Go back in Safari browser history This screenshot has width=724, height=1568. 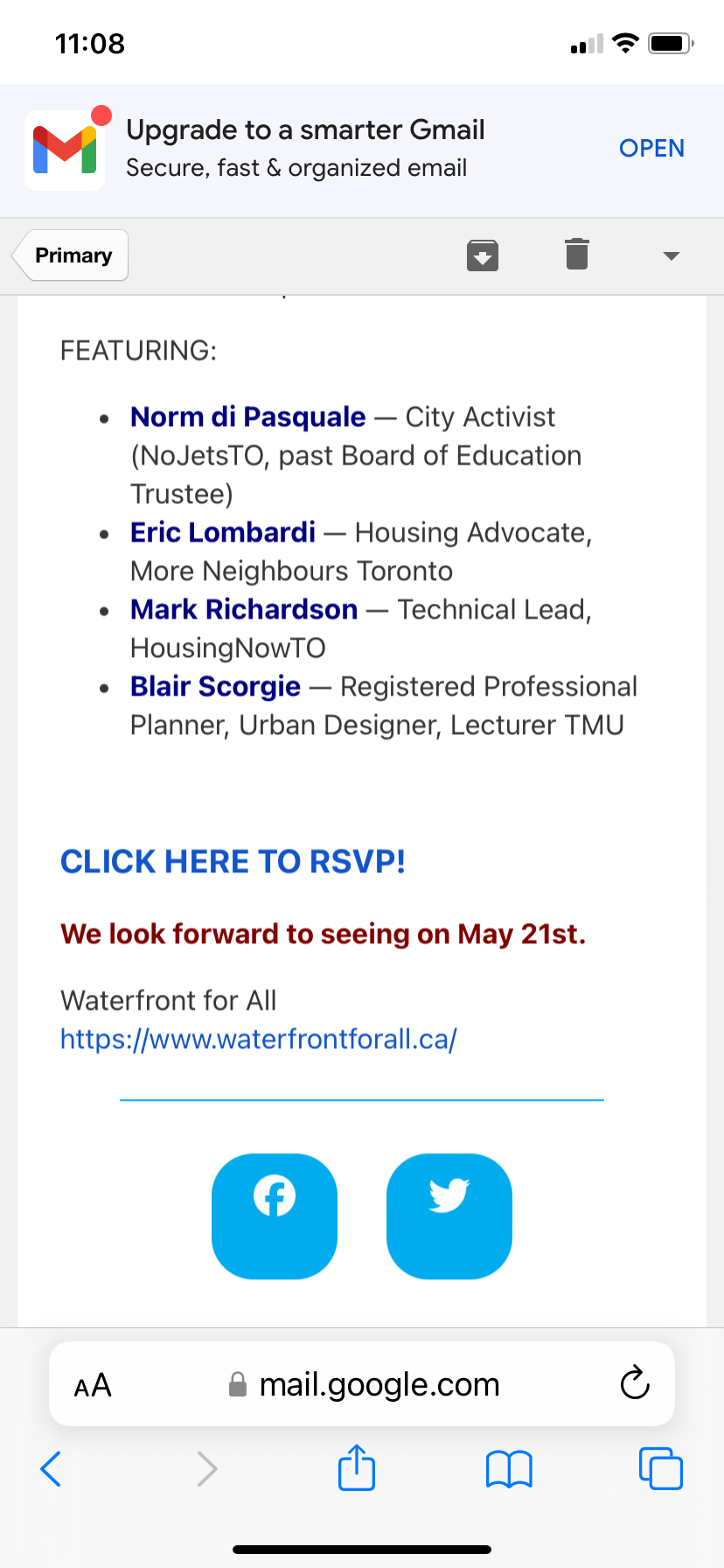52,1468
